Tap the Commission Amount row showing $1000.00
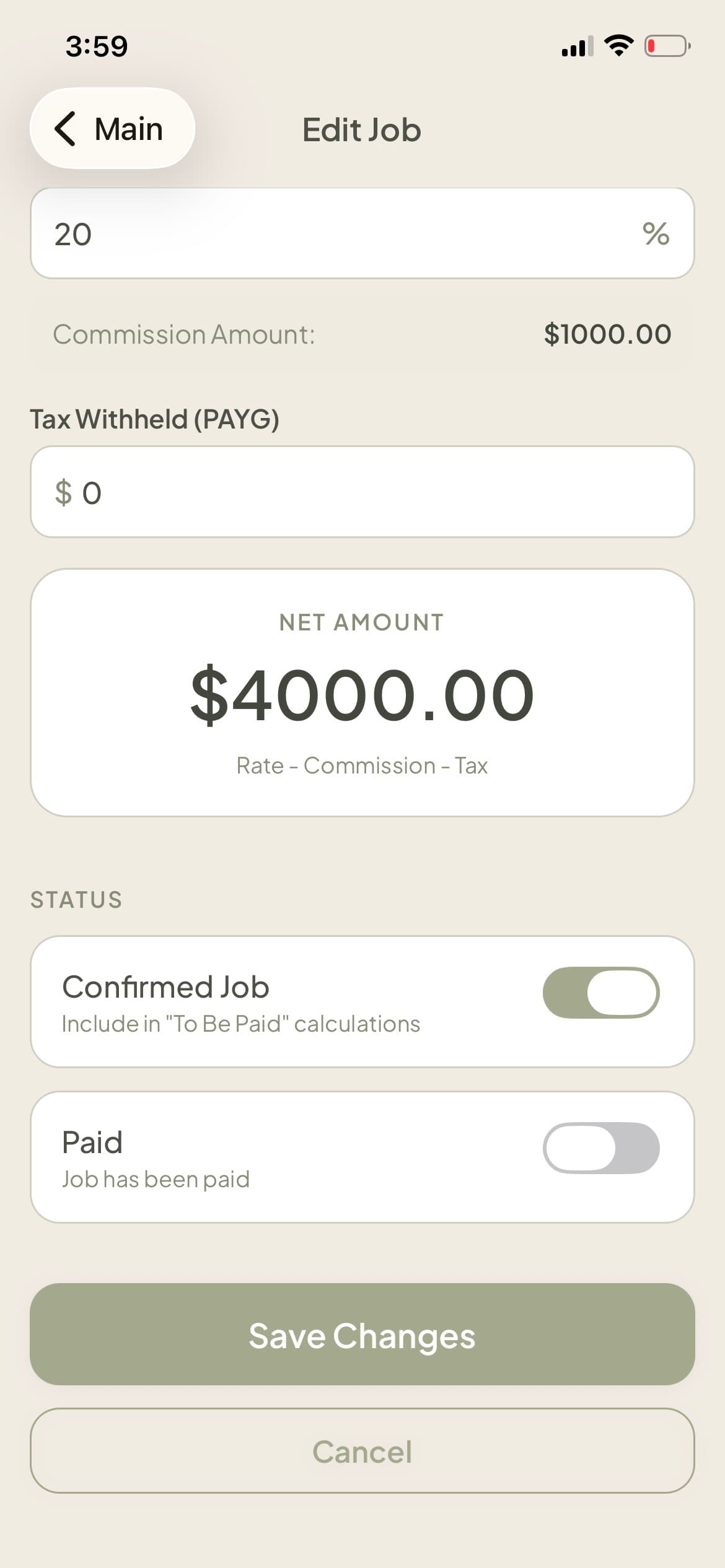The width and height of the screenshot is (725, 1568). (362, 334)
